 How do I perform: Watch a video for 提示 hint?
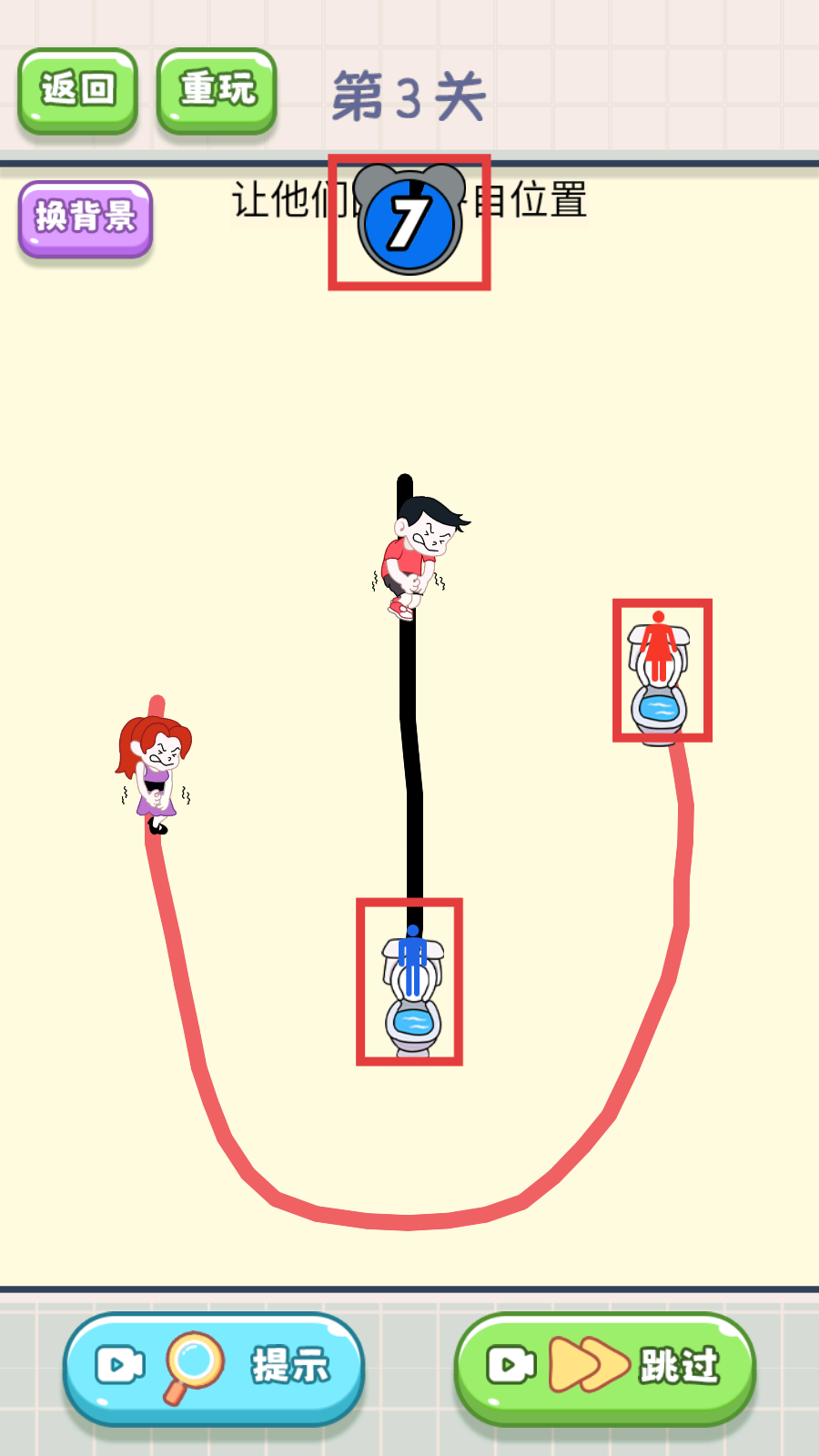point(214,1368)
